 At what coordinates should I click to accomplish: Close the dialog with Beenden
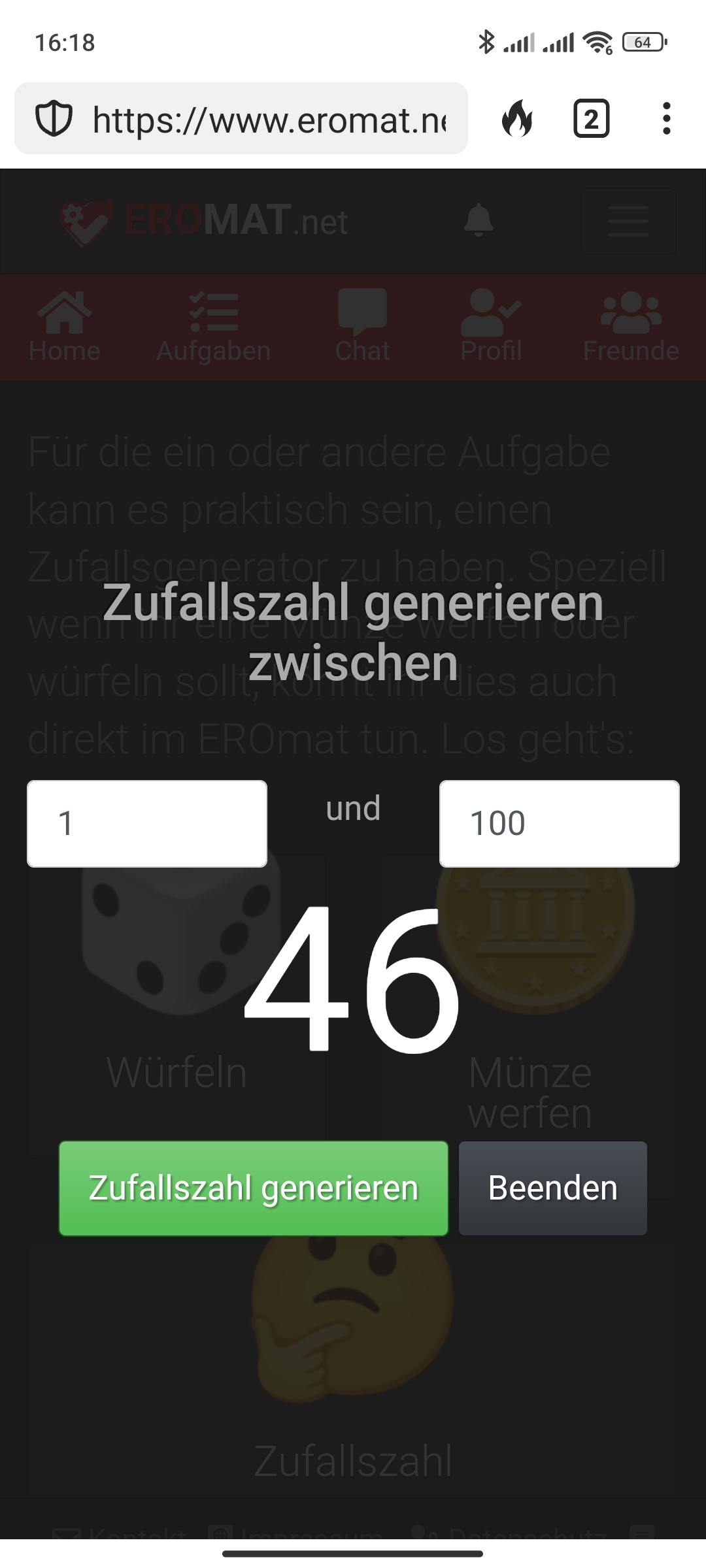(553, 1188)
